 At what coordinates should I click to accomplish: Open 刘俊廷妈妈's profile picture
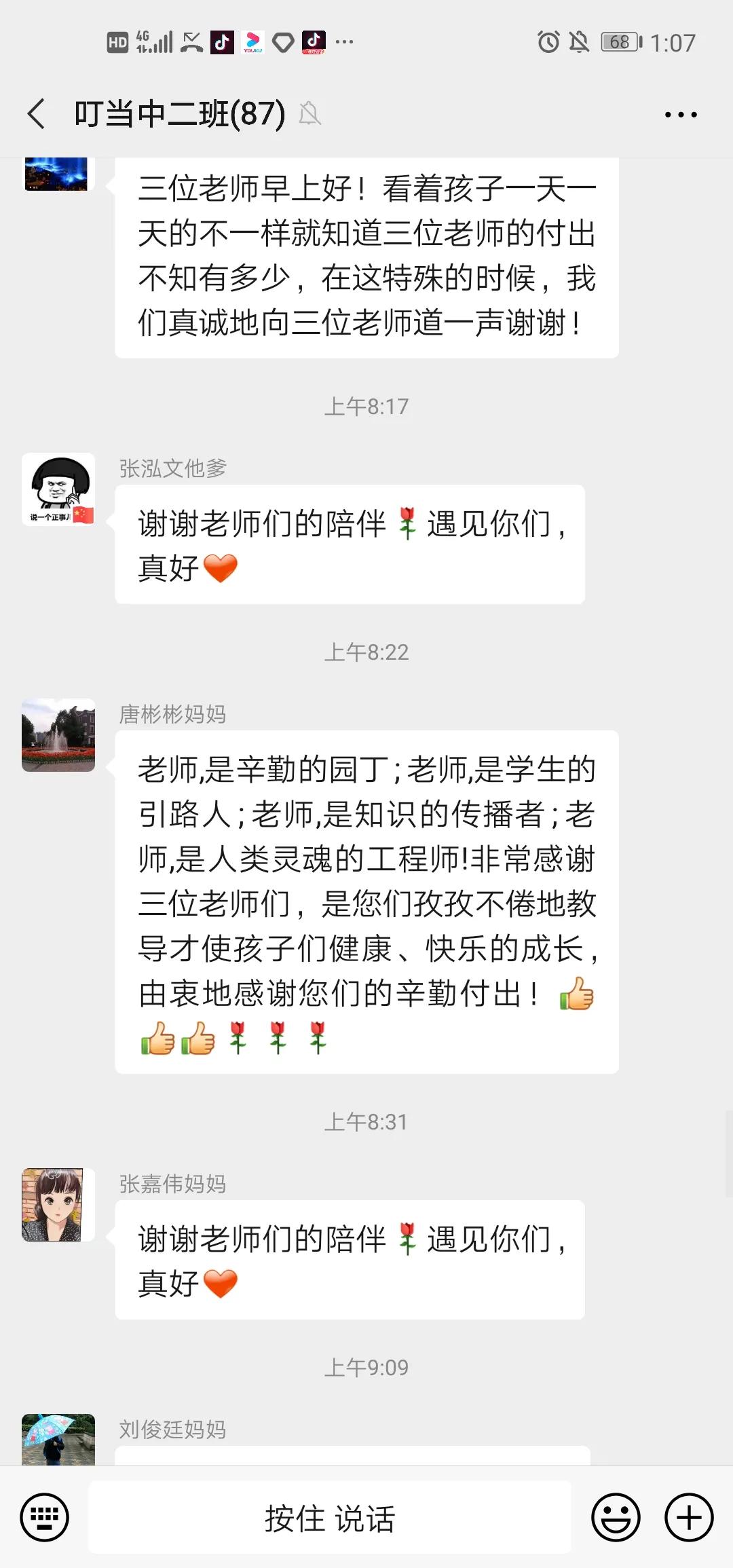coord(58,1439)
